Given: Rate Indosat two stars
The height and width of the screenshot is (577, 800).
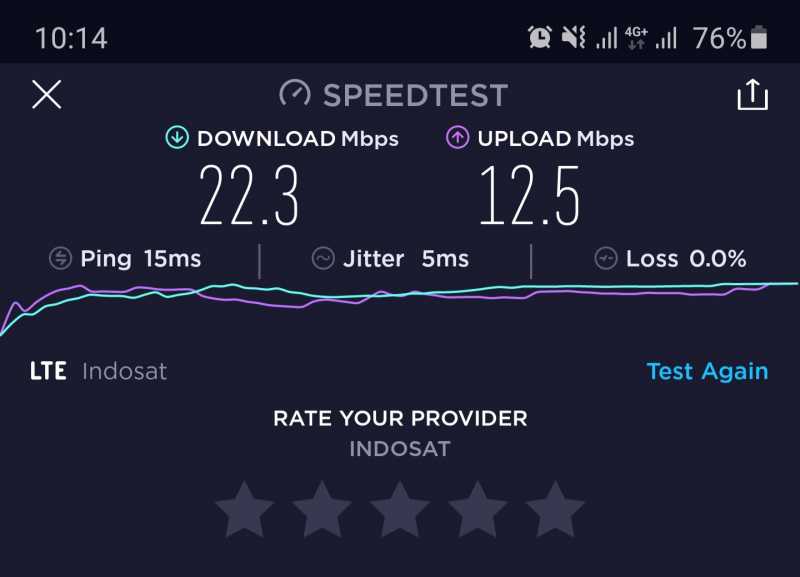Looking at the screenshot, I should [x=322, y=509].
